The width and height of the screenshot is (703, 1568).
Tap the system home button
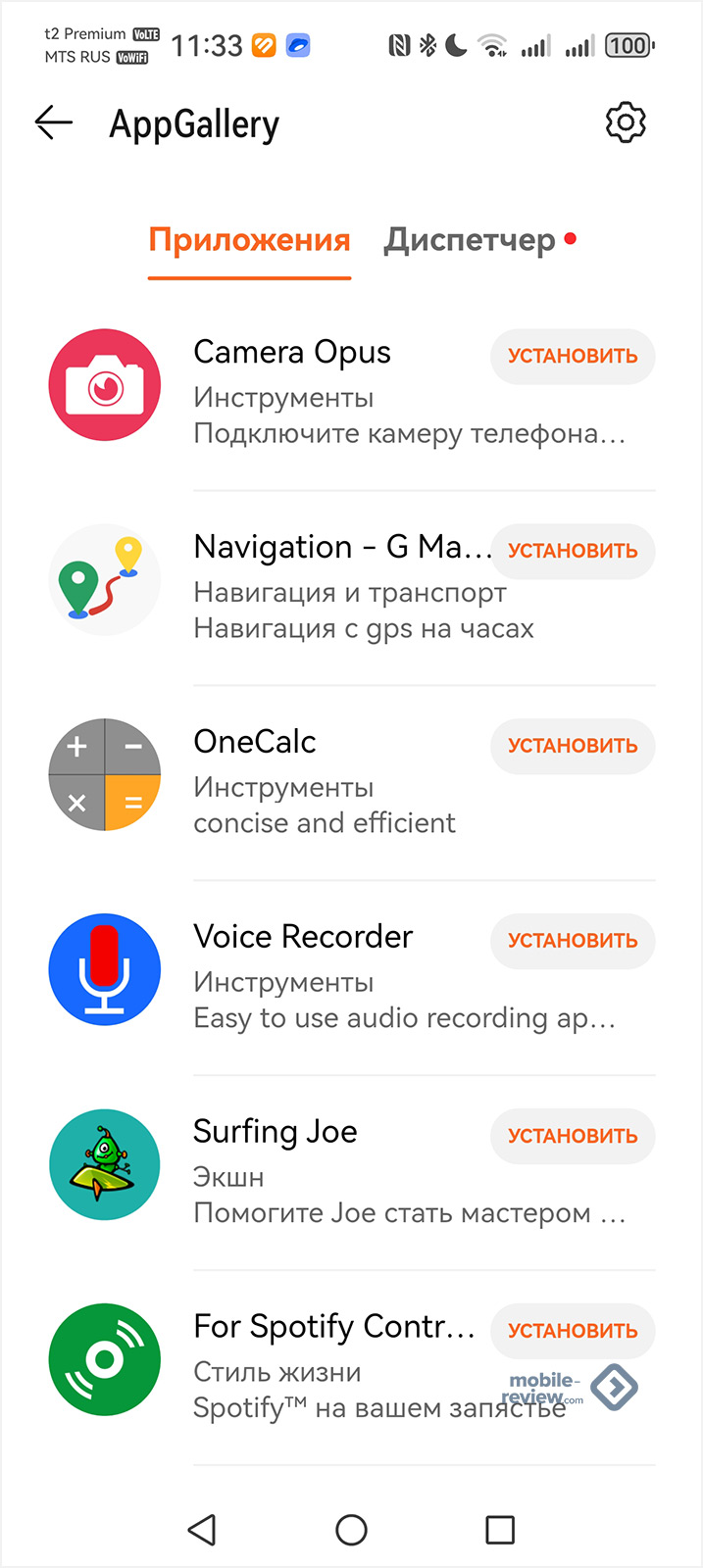tap(351, 1530)
